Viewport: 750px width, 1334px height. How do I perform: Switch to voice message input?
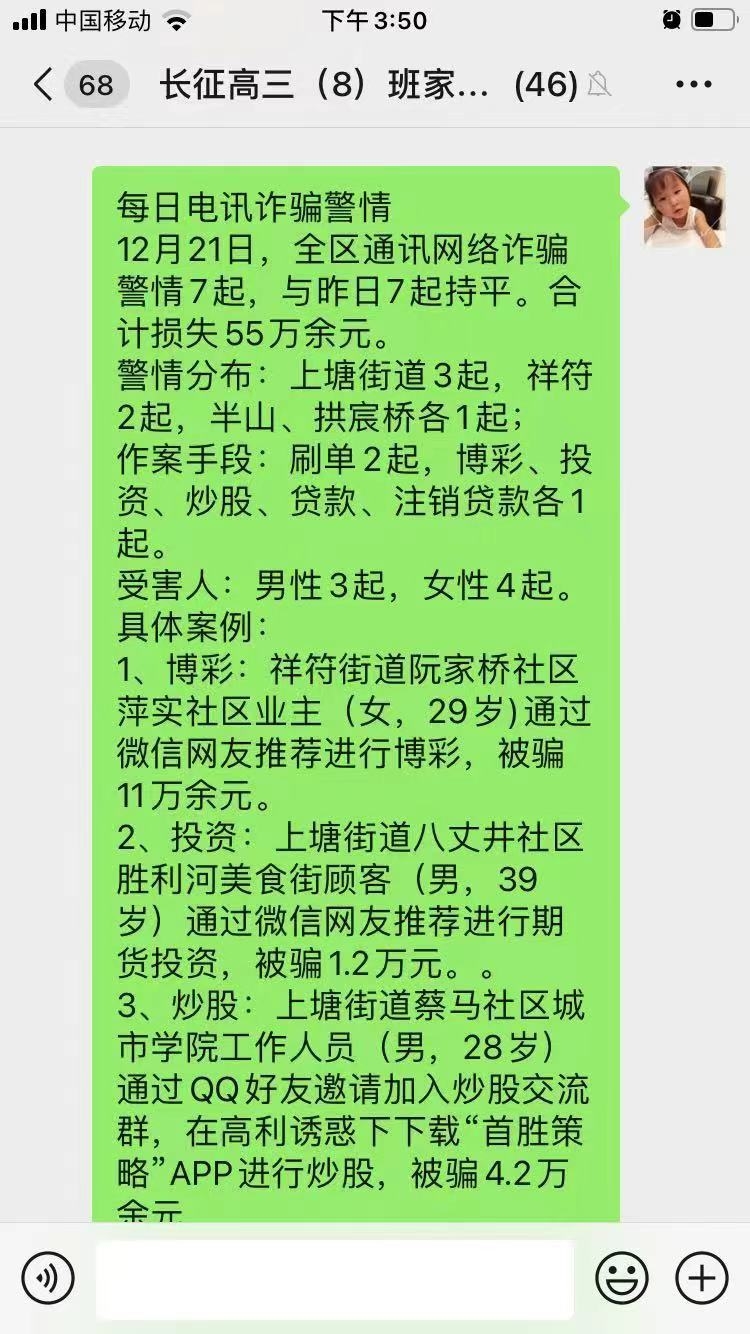tap(48, 1278)
